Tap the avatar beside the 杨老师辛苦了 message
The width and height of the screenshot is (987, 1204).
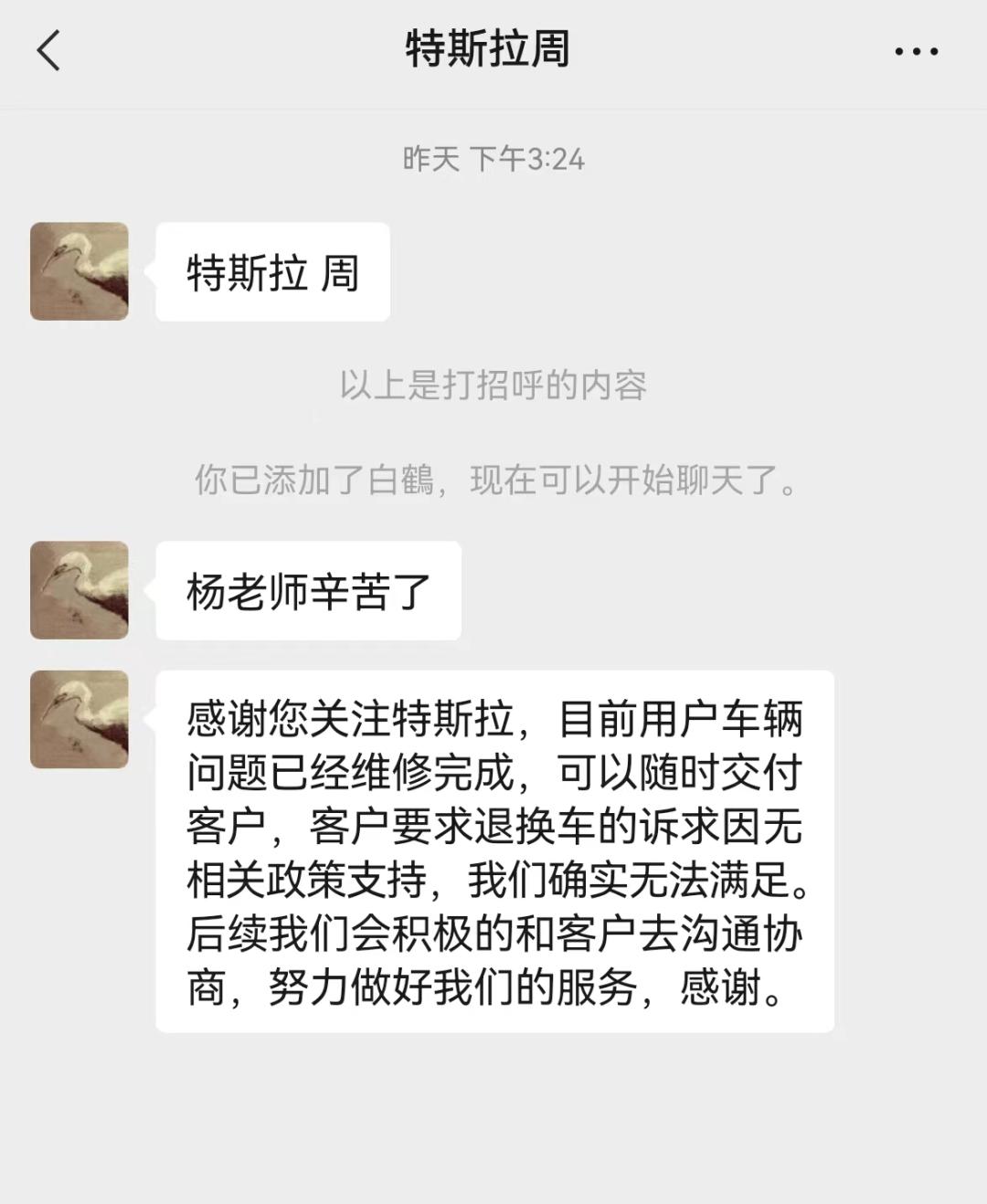pos(80,590)
